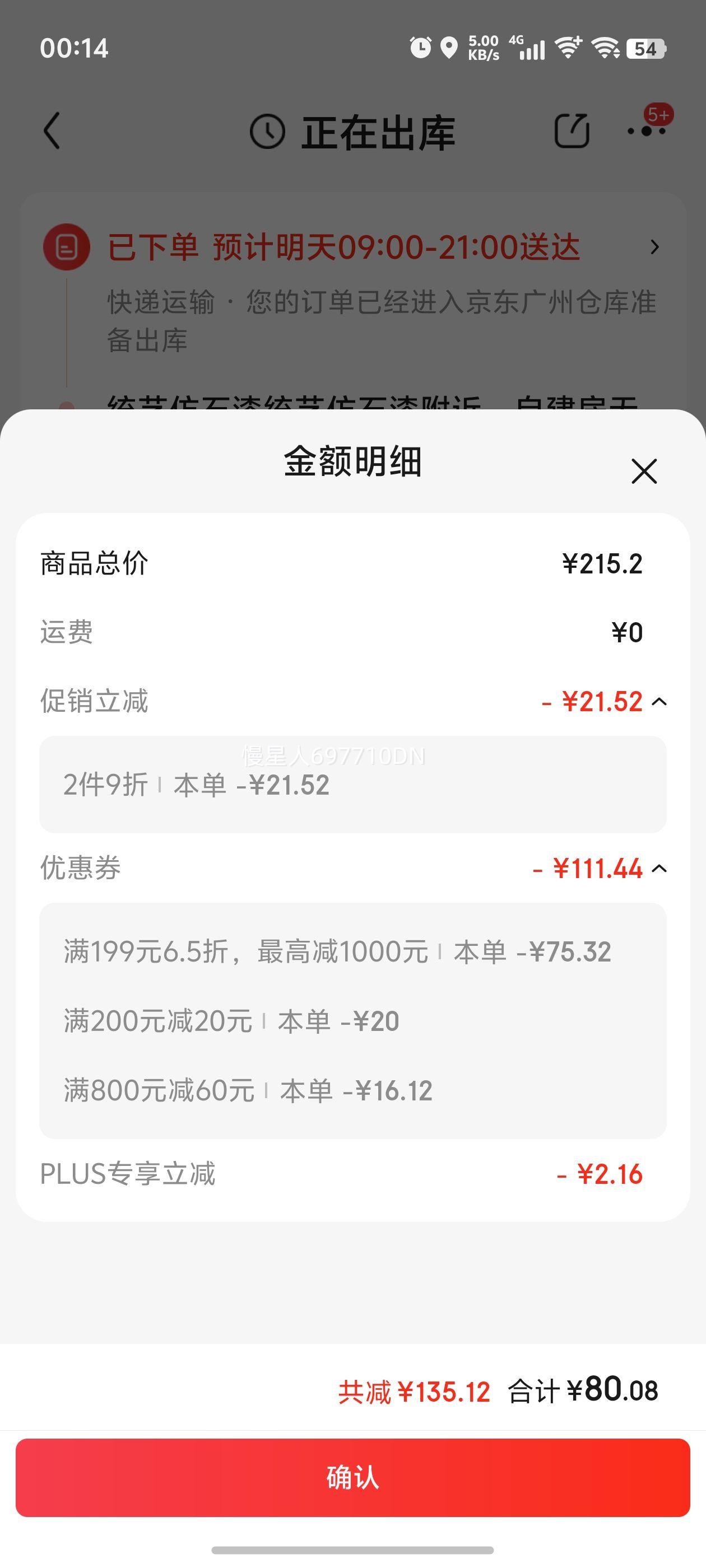This screenshot has width=706, height=1568.
Task: Open the delivery tracking row 已下单
Action: [352, 247]
